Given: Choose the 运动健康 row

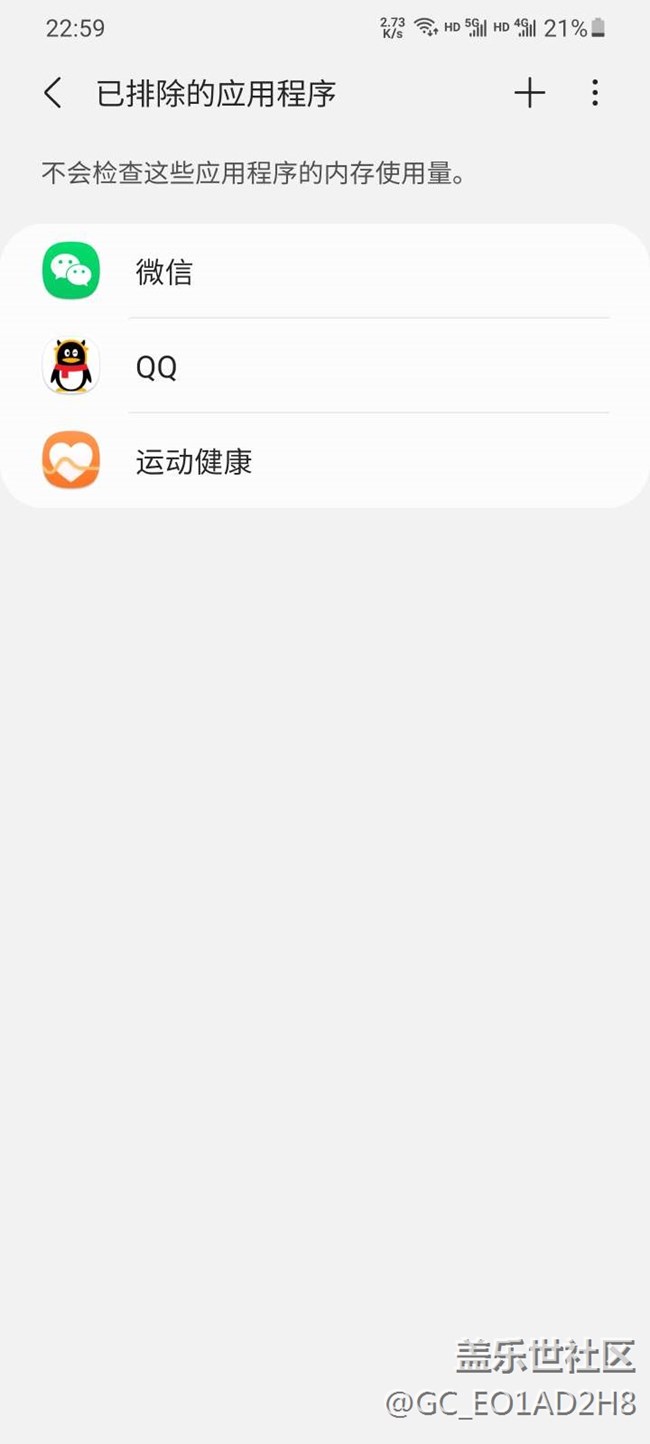Looking at the screenshot, I should click(x=325, y=461).
